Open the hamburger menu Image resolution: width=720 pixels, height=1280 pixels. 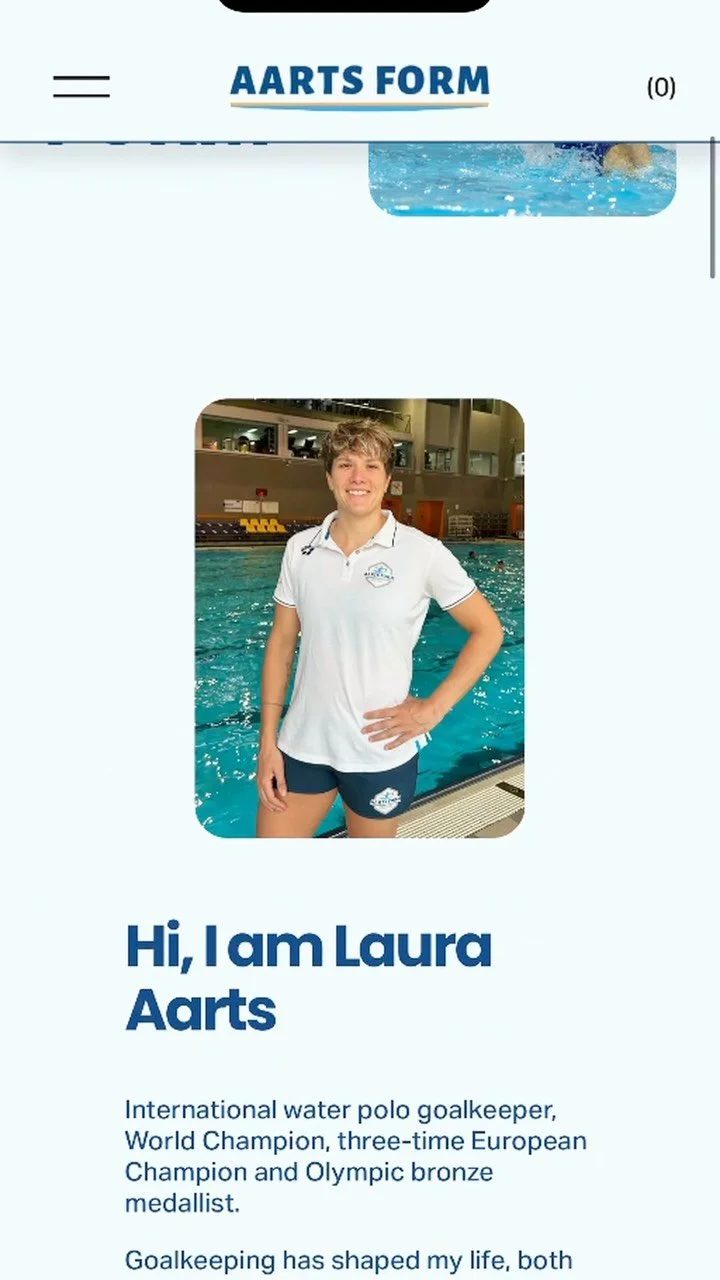coord(81,87)
